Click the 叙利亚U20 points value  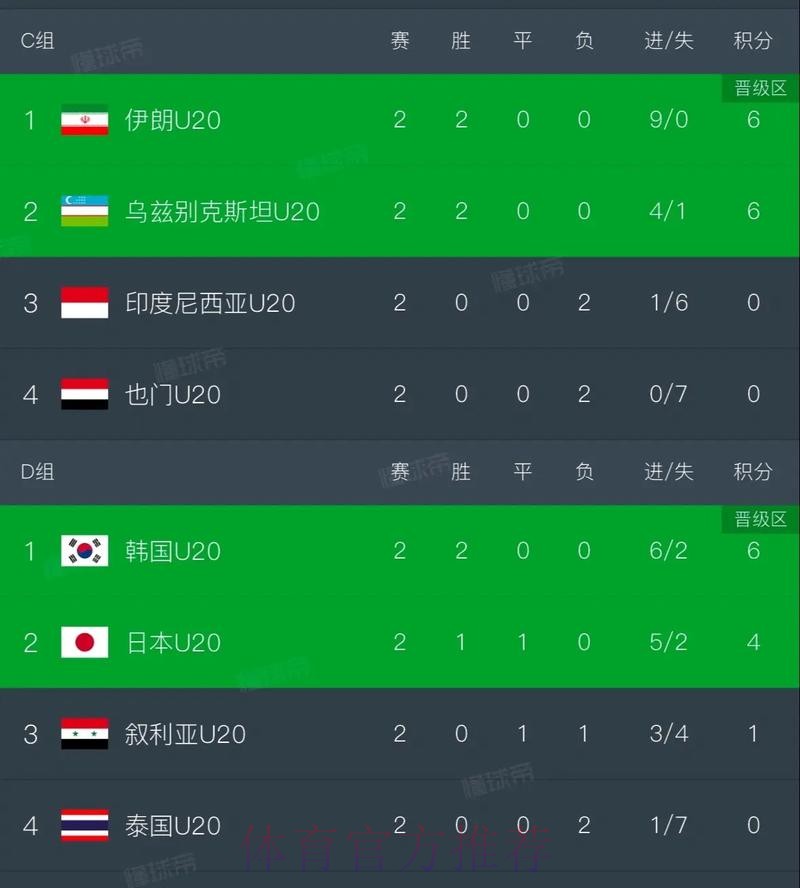753,734
